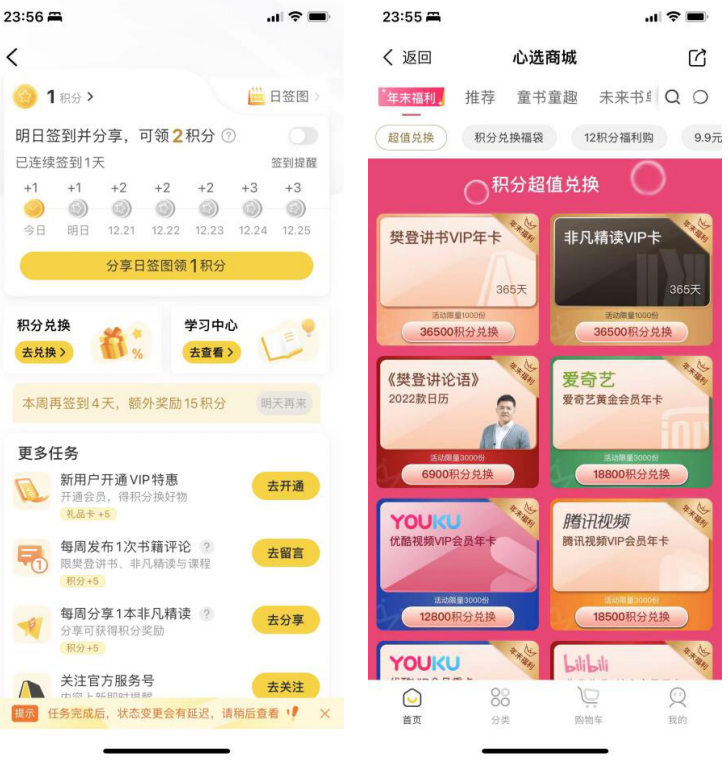This screenshot has width=728, height=774.
Task: Toggle the 签到提醒 switch
Action: (x=302, y=136)
